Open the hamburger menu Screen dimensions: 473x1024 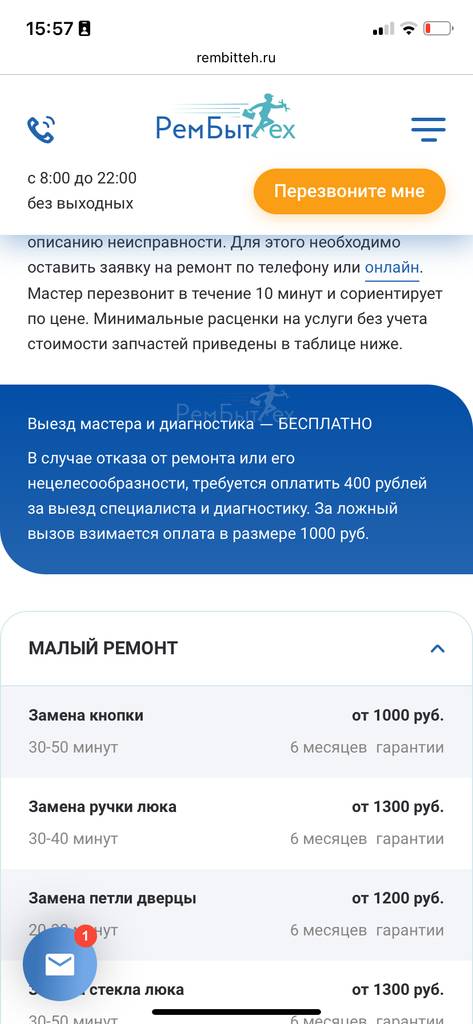(x=429, y=129)
